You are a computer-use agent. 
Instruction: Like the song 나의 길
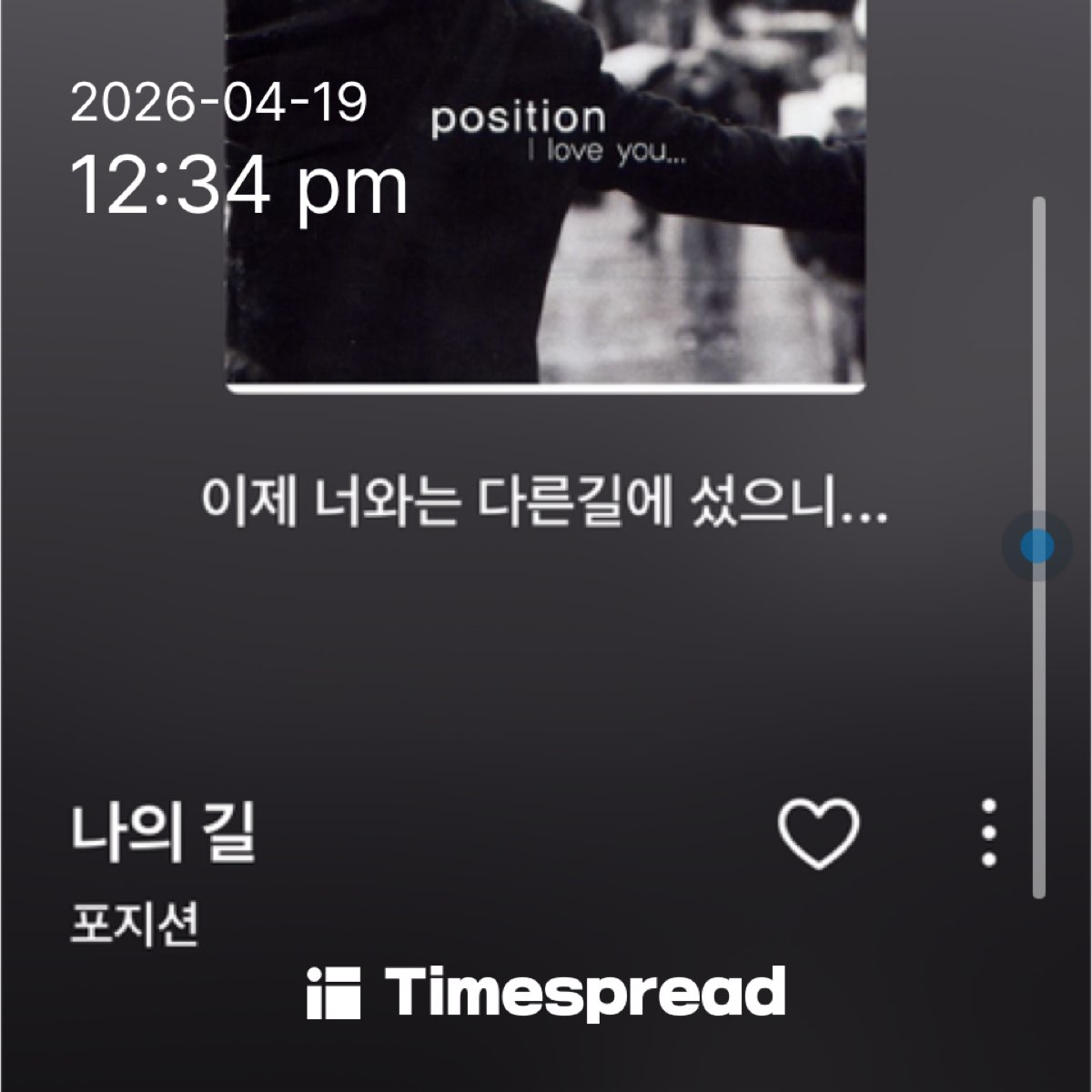coord(818,834)
